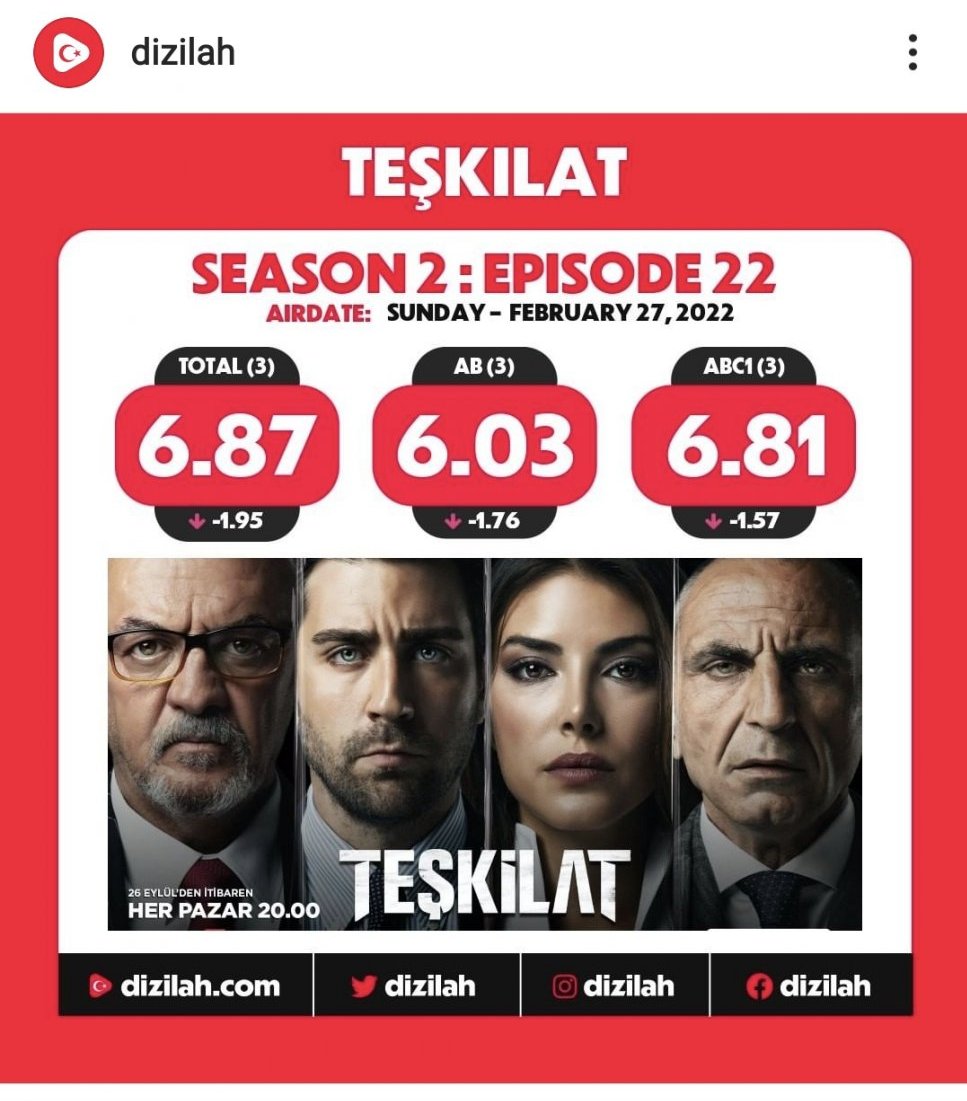Tap the Teşkilat ratings post image
The height and width of the screenshot is (1101, 967).
[x=484, y=600]
